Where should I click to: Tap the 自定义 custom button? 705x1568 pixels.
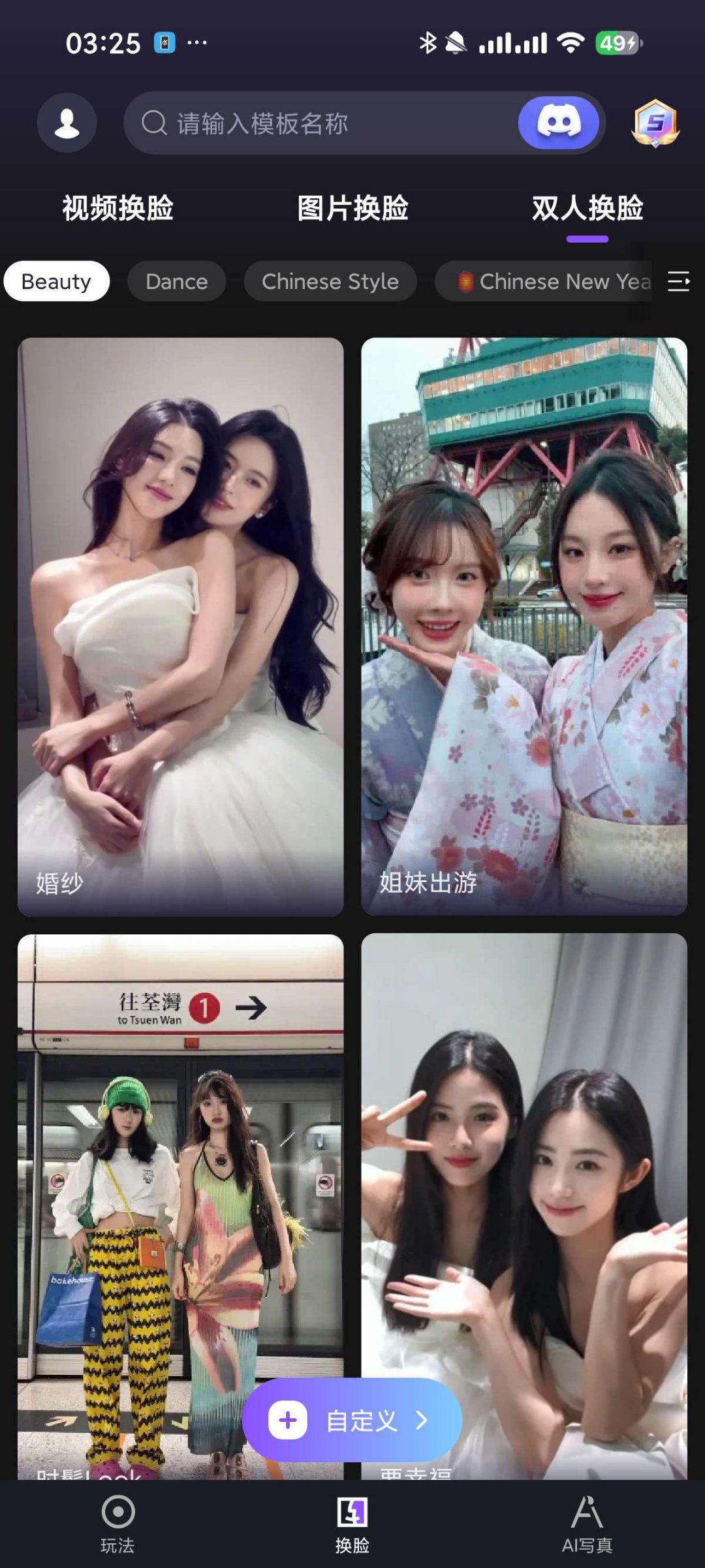coord(352,1419)
